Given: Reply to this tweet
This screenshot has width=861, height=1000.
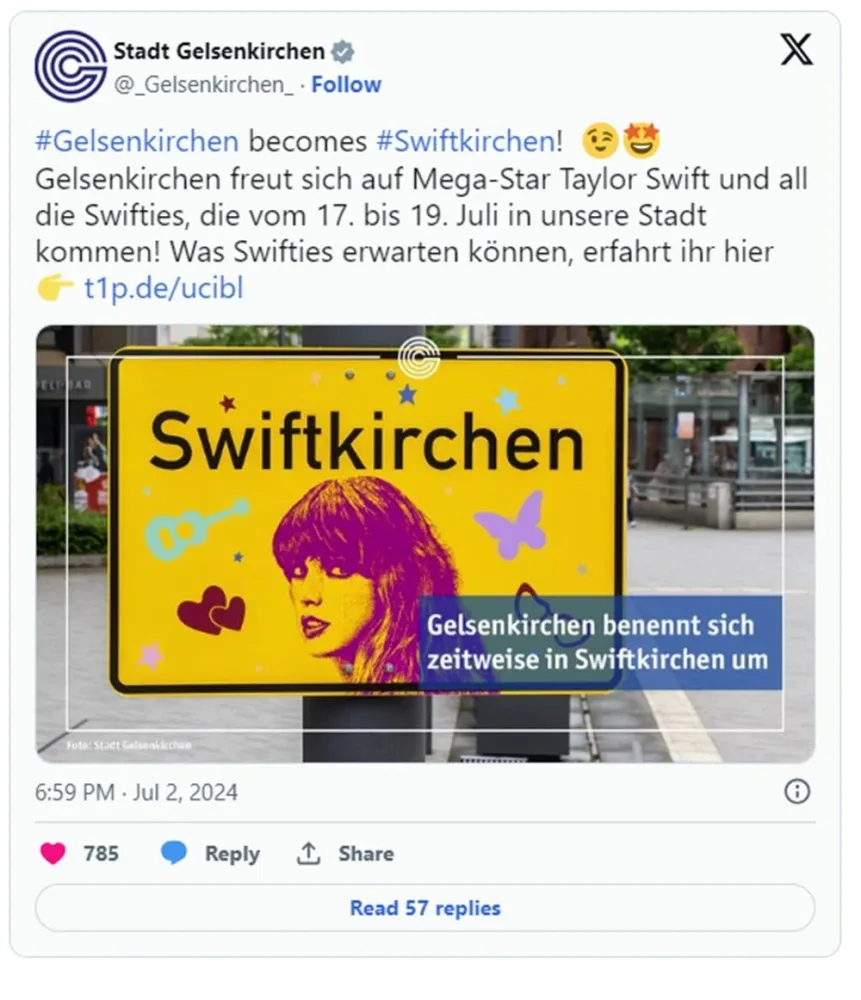Looking at the screenshot, I should click(x=211, y=853).
